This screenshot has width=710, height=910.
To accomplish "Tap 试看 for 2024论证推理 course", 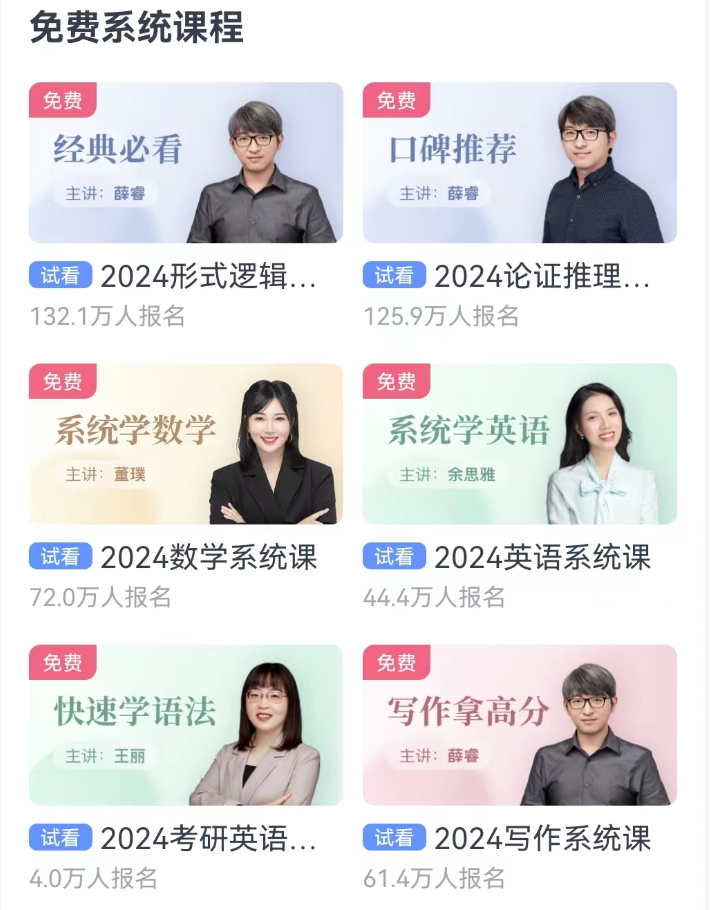I will pyautogui.click(x=394, y=275).
